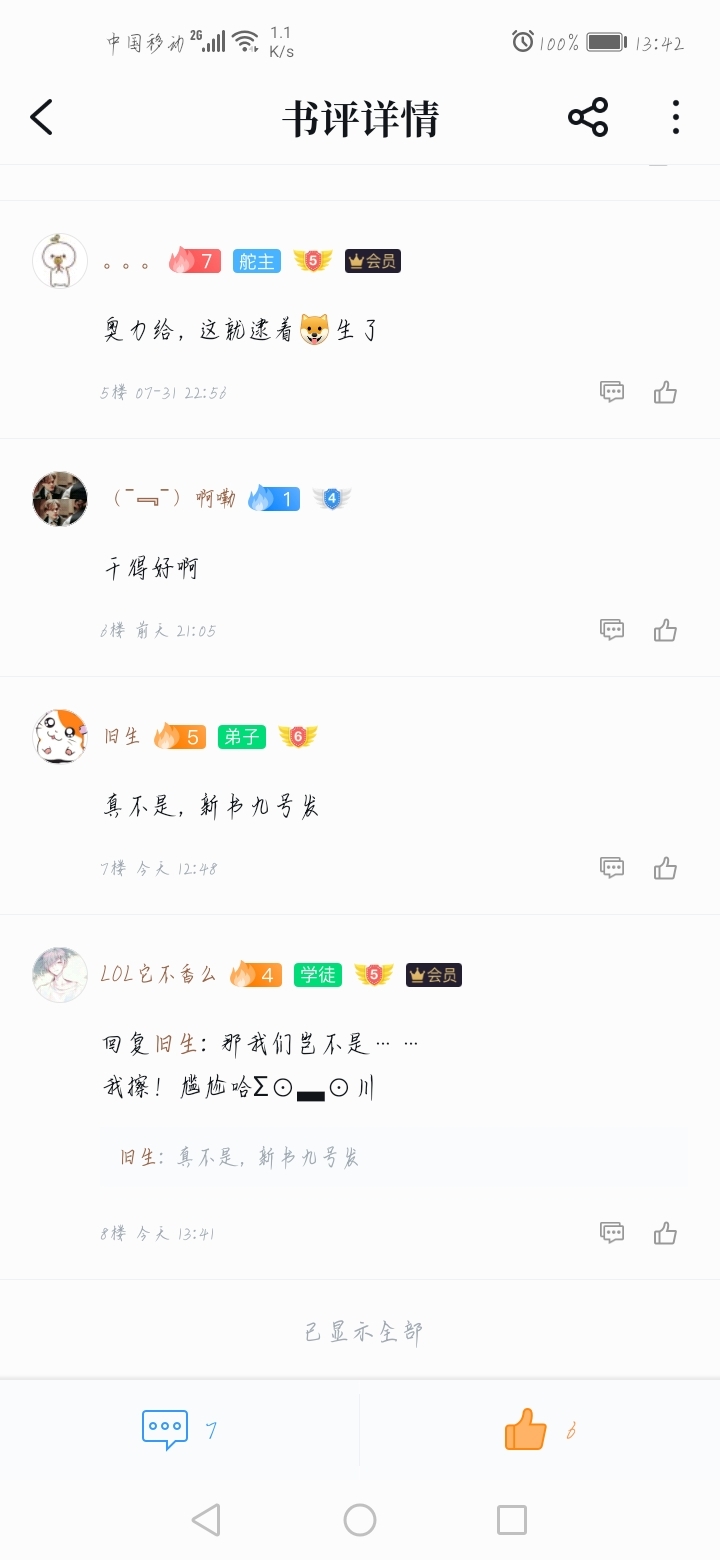Reply to 旧生's comment about 新书九号发
This screenshot has height=1560, width=720.
coord(612,868)
